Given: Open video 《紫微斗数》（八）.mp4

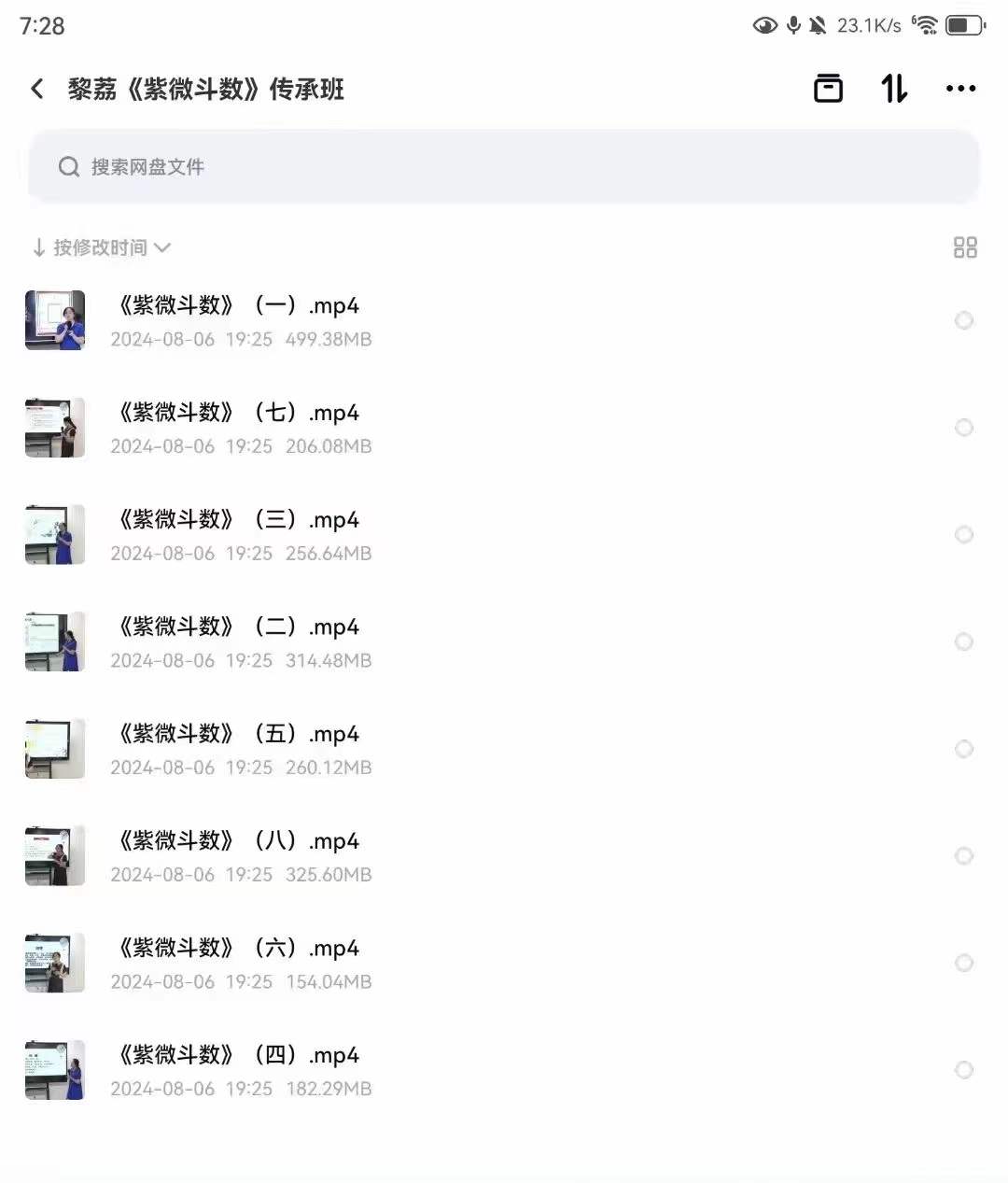Looking at the screenshot, I should click(x=238, y=856).
